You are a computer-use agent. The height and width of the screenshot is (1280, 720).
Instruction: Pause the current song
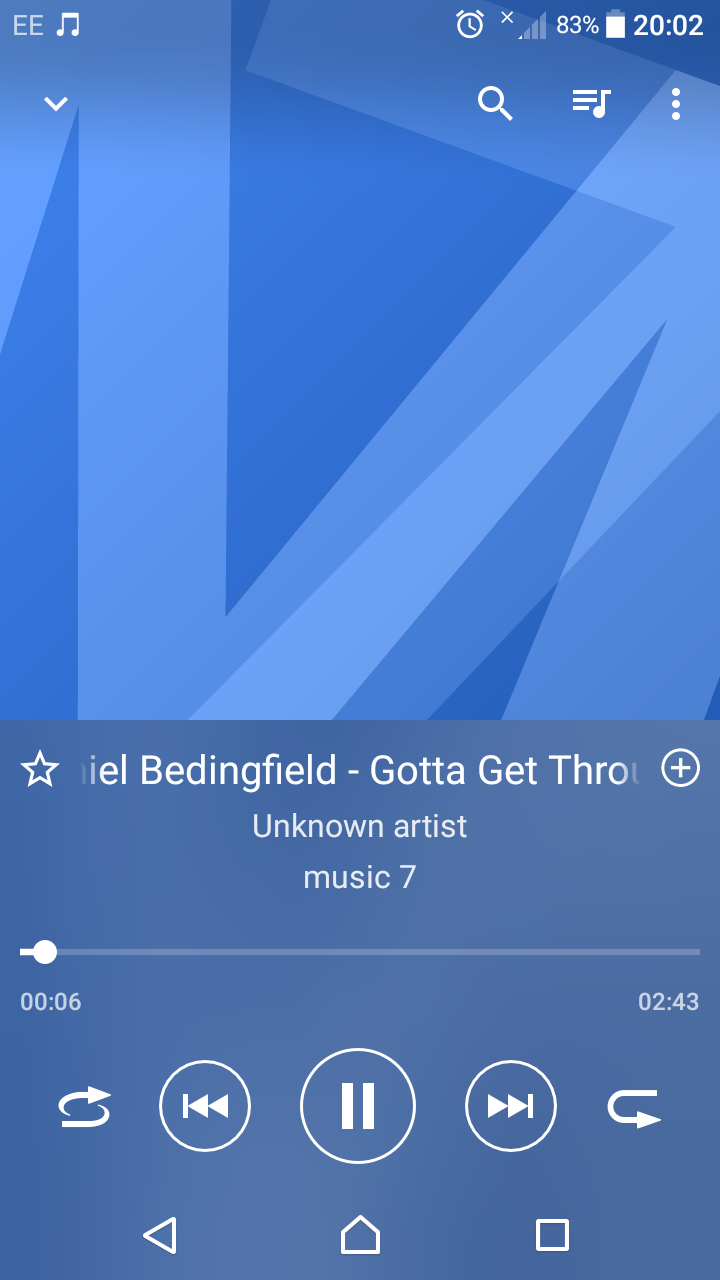[357, 1106]
